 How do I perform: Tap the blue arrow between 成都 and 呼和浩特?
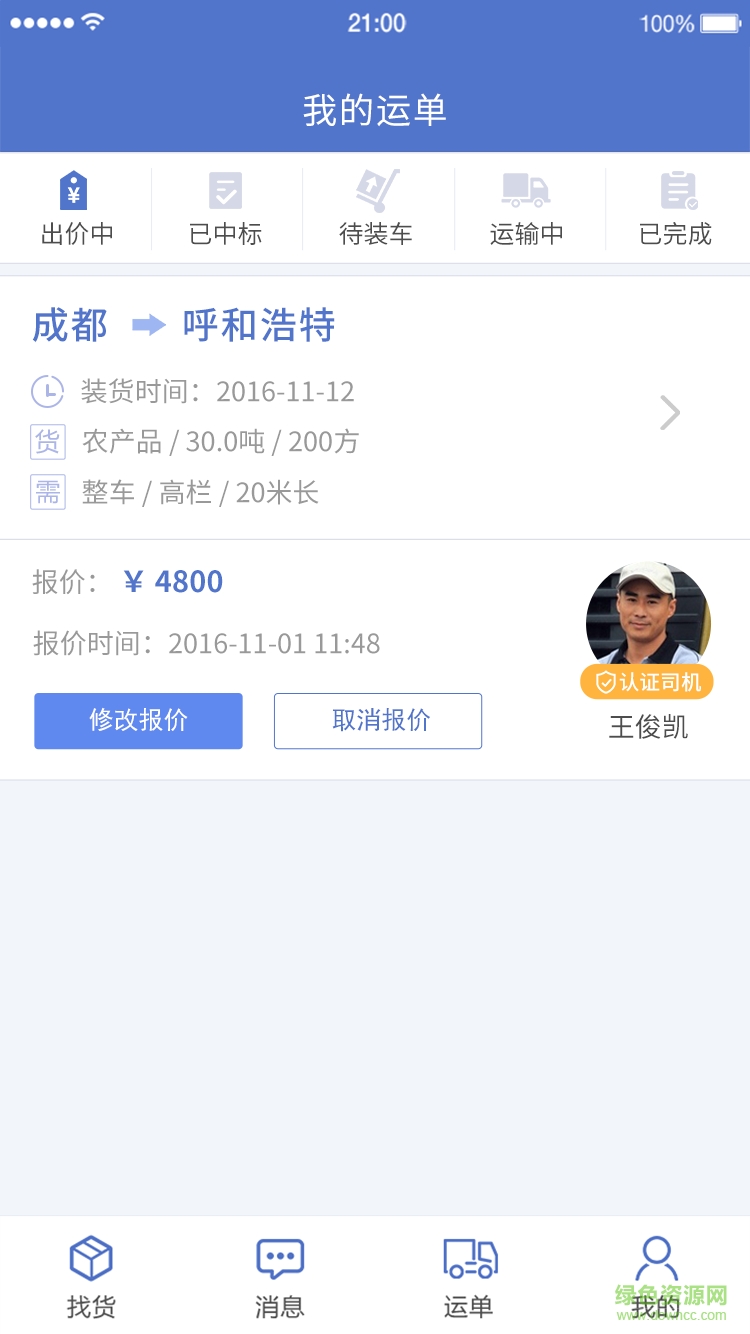click(x=148, y=324)
